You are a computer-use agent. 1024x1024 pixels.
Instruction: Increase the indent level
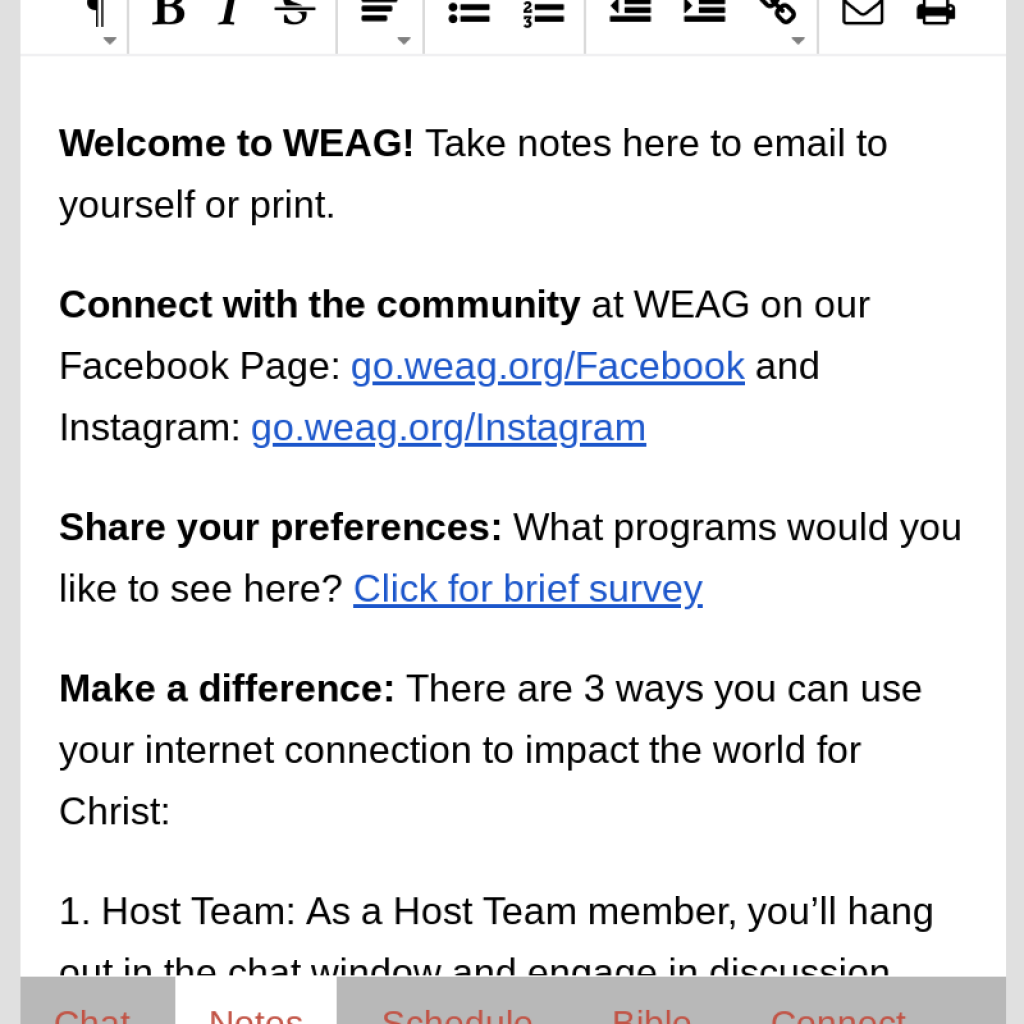[x=704, y=12]
